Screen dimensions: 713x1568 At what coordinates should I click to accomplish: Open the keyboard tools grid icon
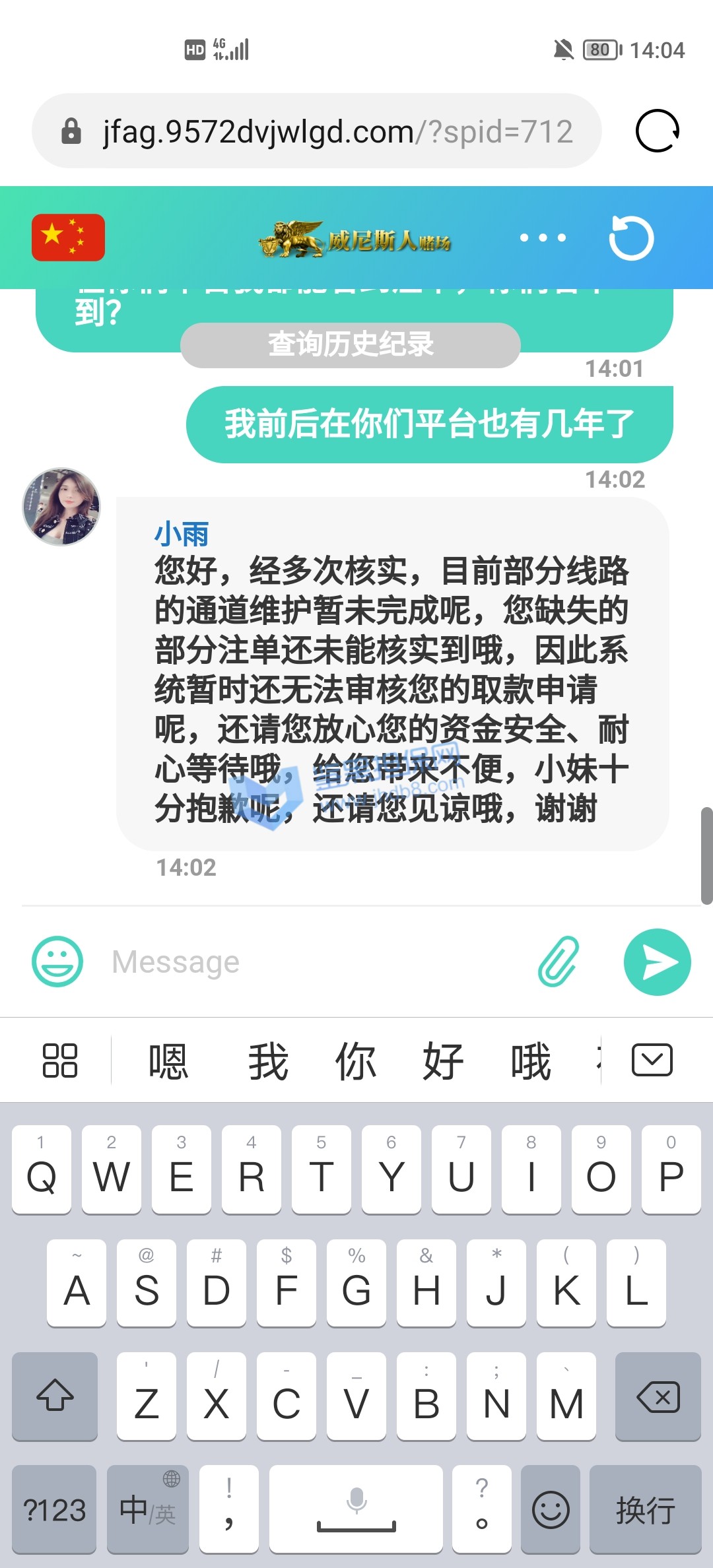[60, 1060]
